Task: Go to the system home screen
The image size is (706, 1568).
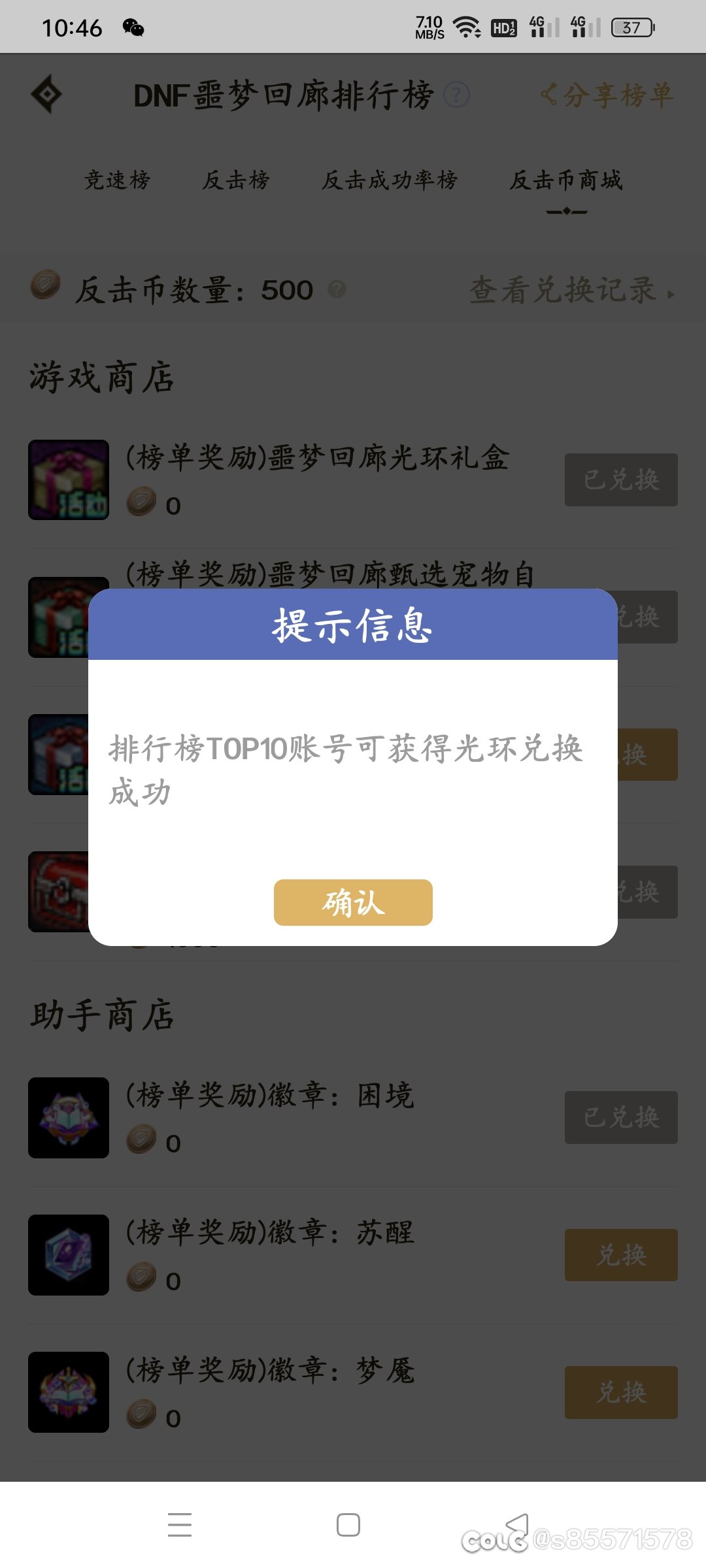Action: [348, 1525]
